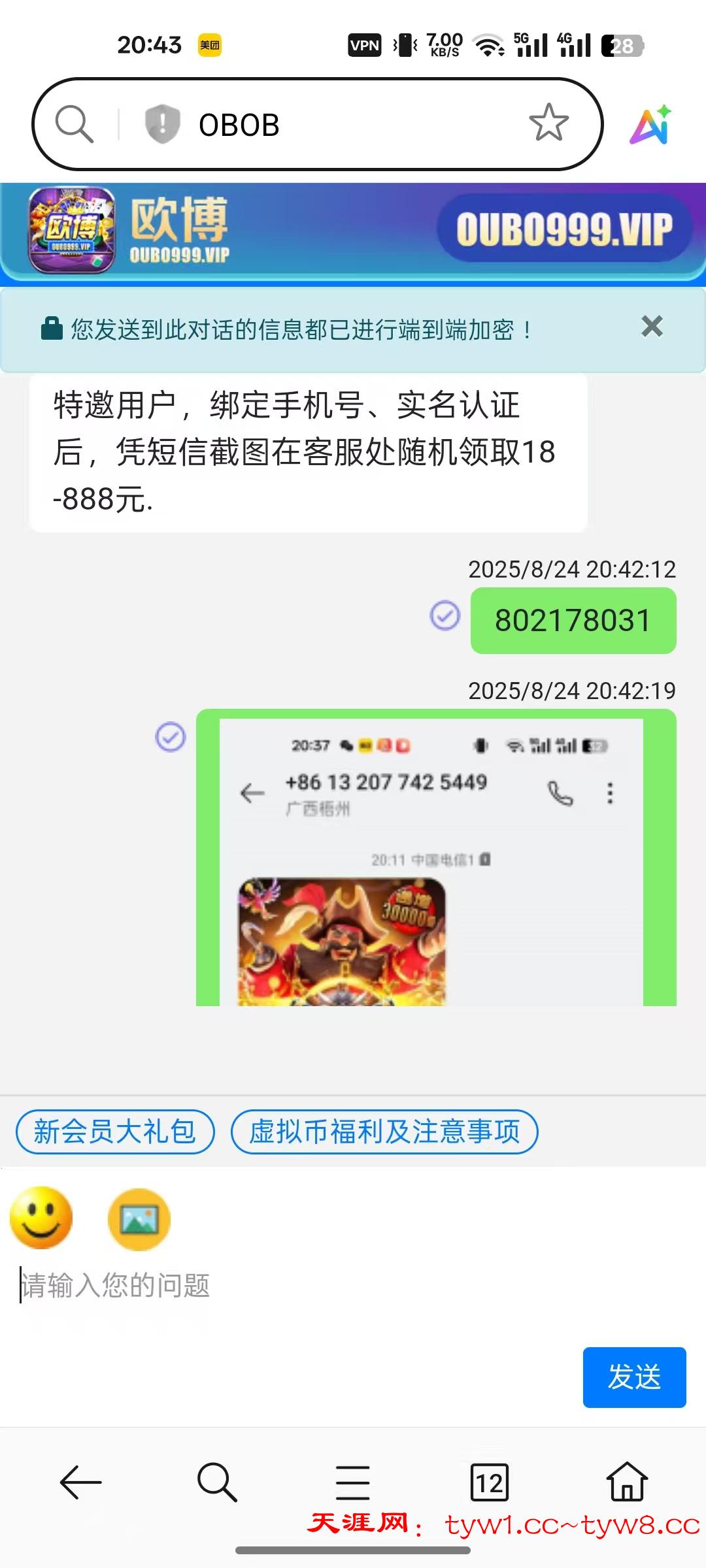View the 12 open tabs

489,1482
